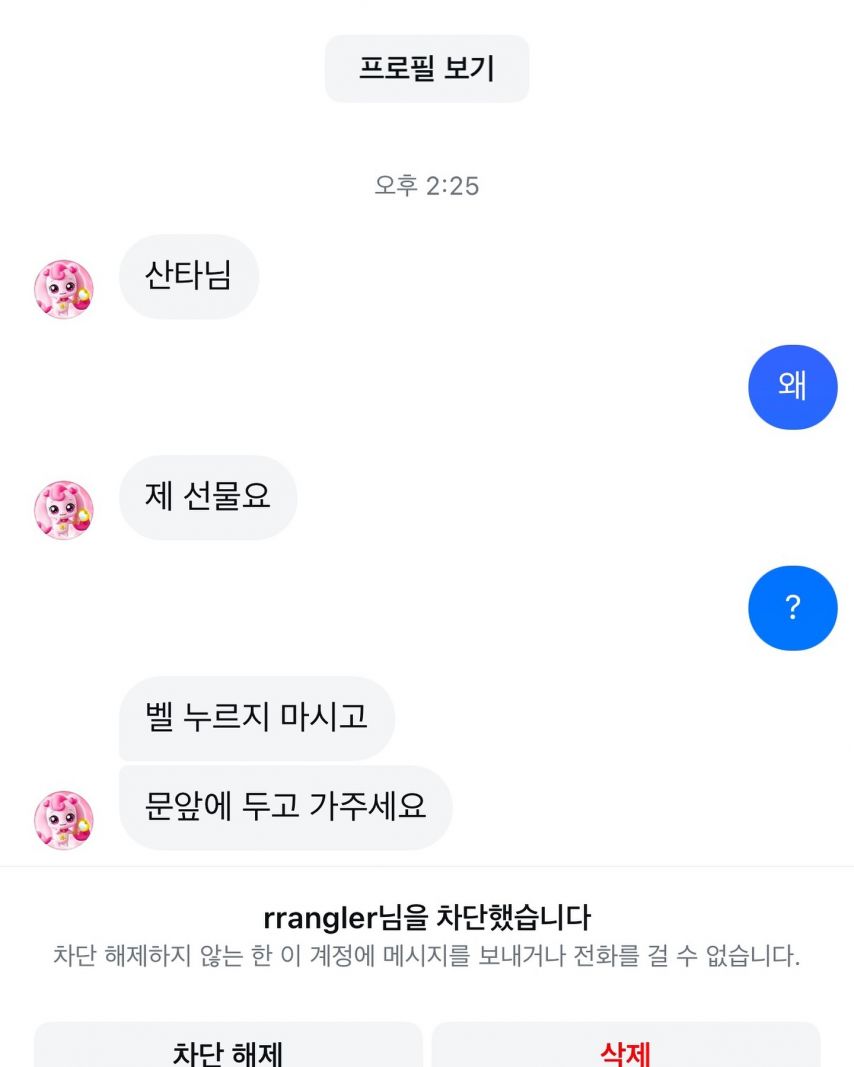Tap the 산타님 message bubble
The width and height of the screenshot is (854, 1067).
click(189, 277)
